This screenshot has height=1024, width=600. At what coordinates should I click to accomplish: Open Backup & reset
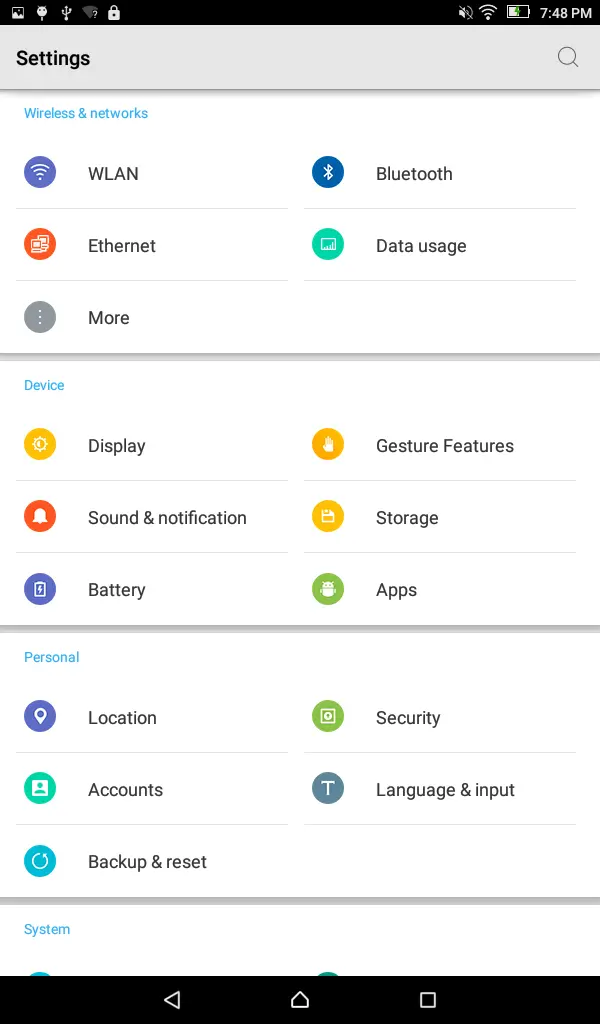(x=151, y=861)
